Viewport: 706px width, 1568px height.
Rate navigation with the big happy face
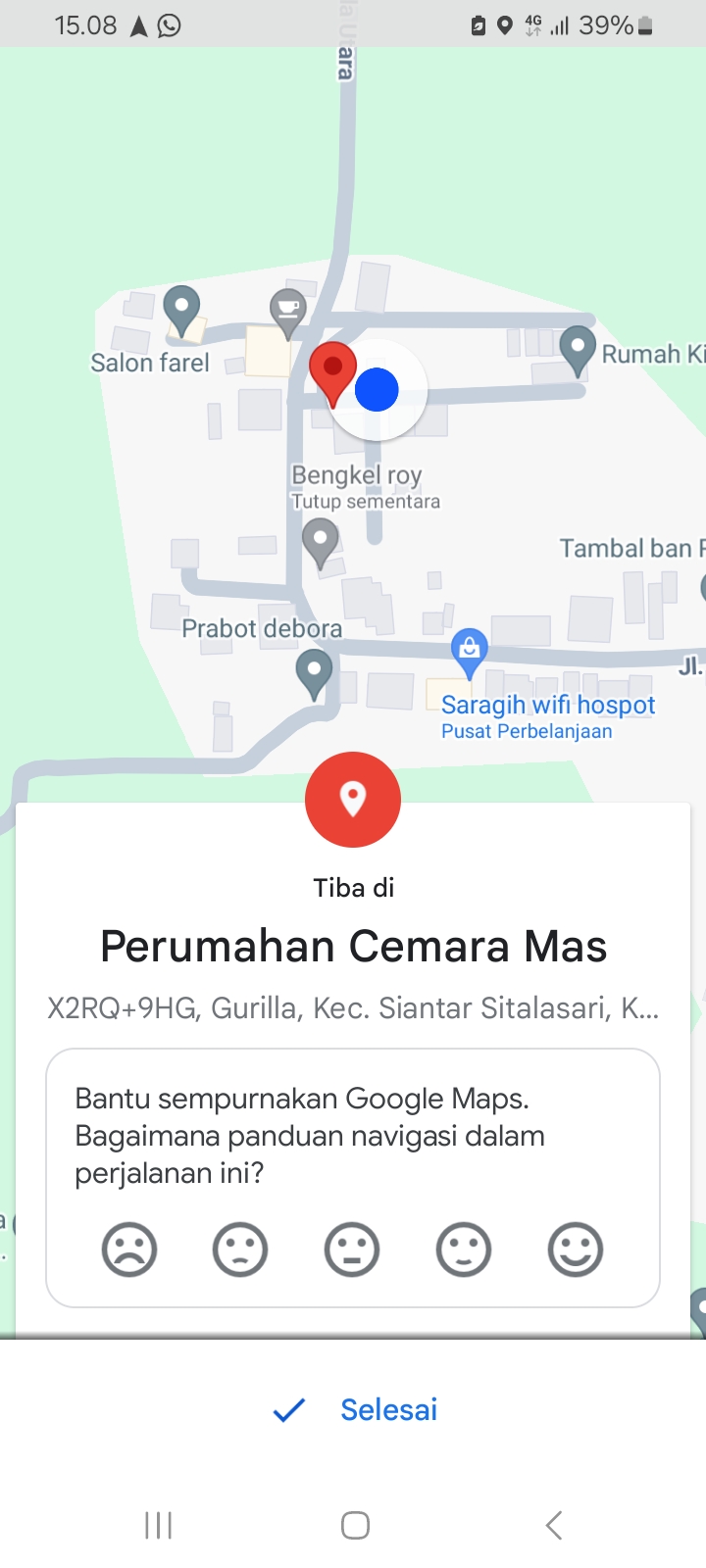[576, 1249]
